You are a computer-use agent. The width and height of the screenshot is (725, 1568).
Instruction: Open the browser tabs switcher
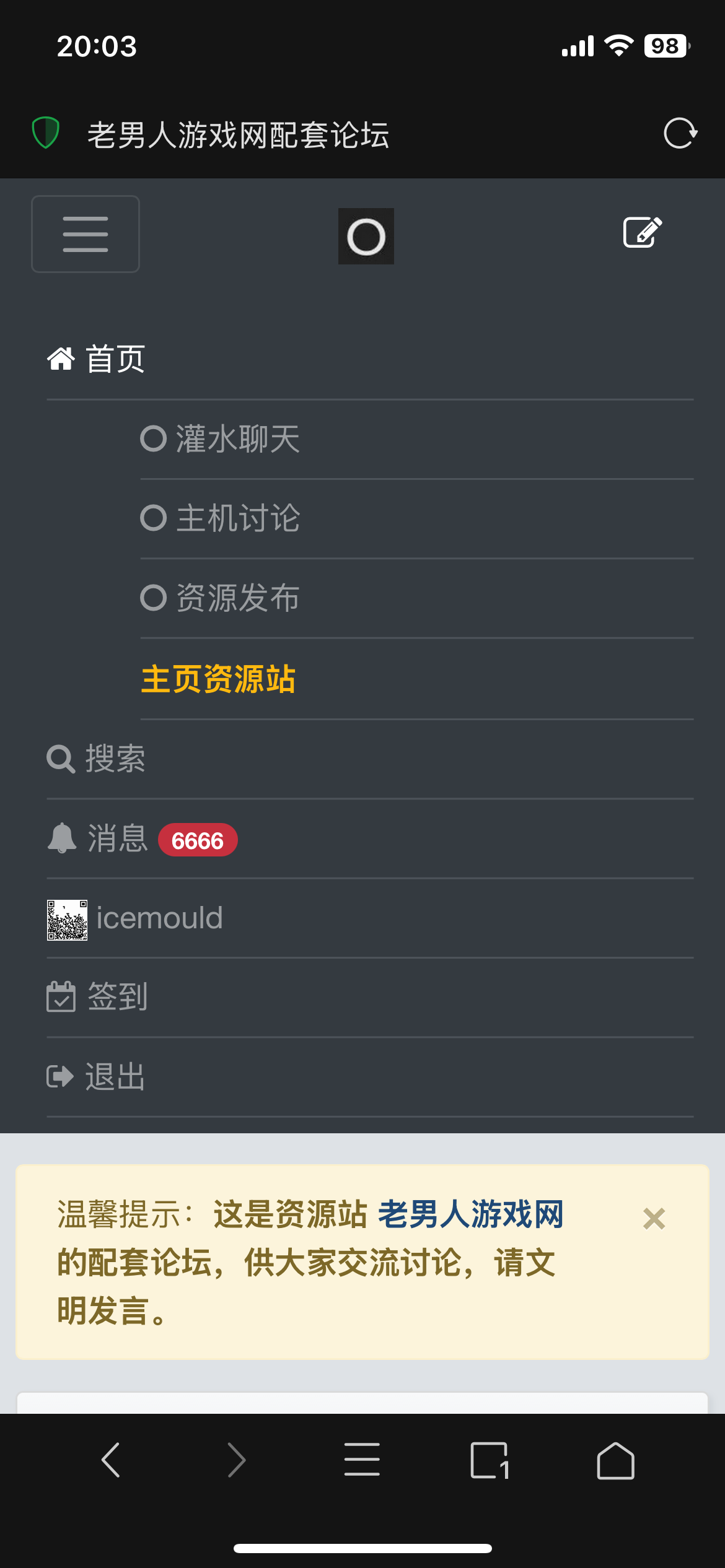point(490,1460)
